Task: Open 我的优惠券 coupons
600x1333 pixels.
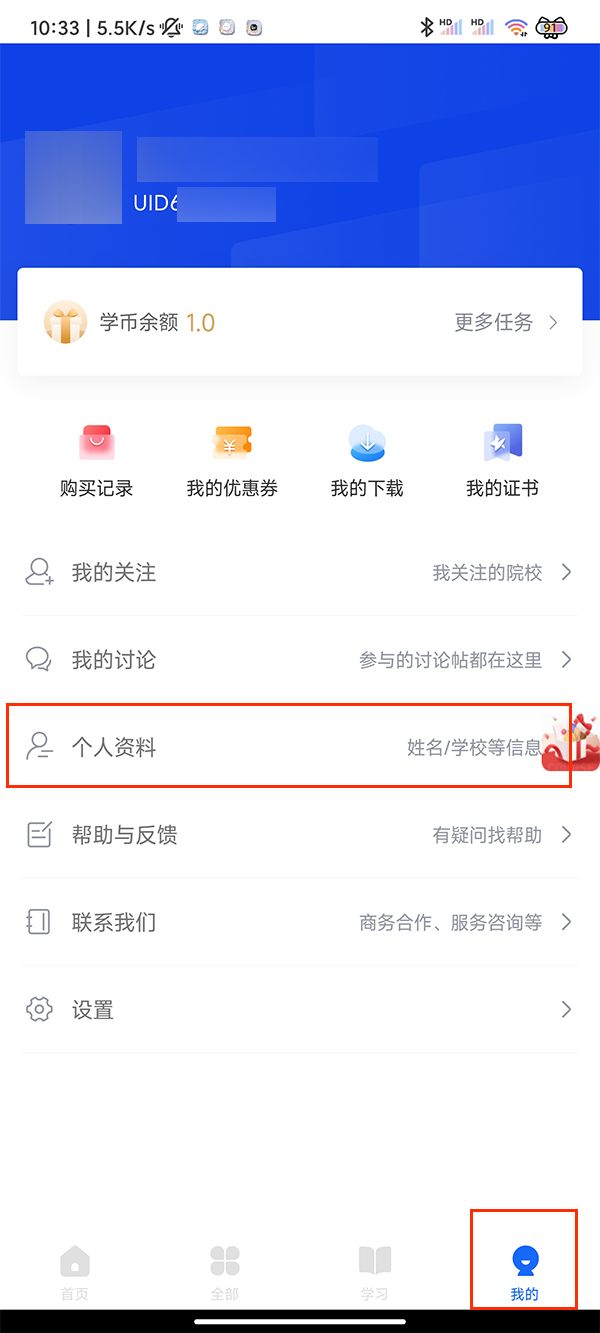Action: click(232, 461)
